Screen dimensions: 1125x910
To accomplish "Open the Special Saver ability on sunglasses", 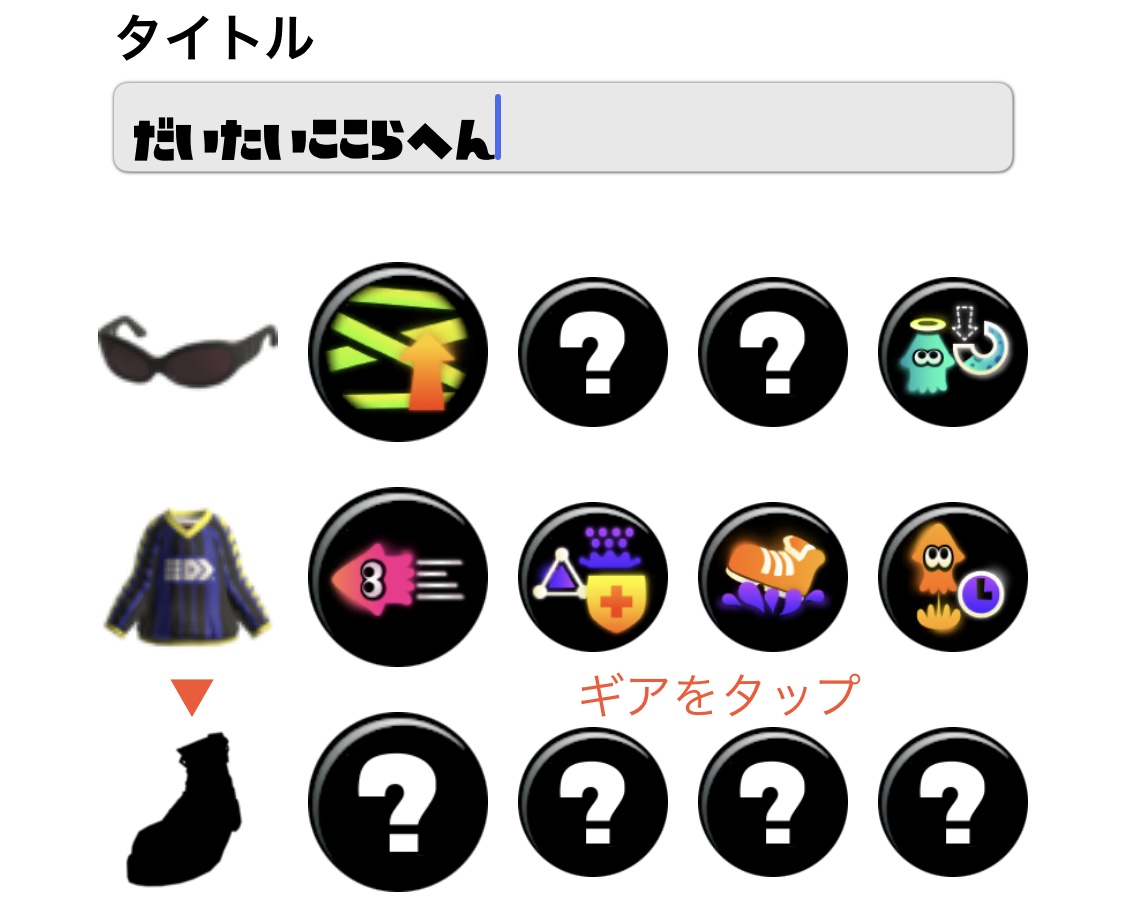I will [x=952, y=352].
